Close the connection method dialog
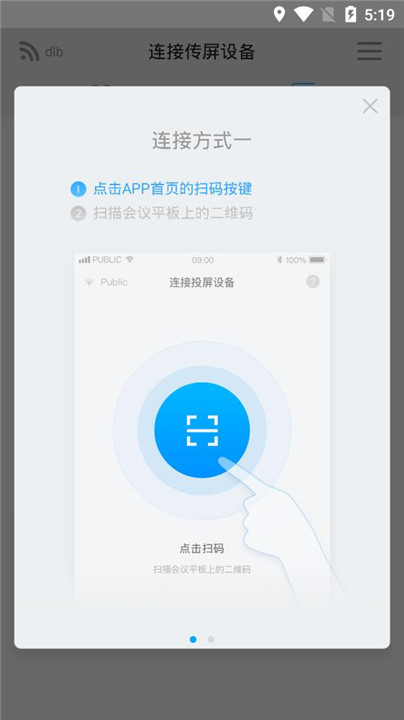This screenshot has width=404, height=720. point(370,106)
